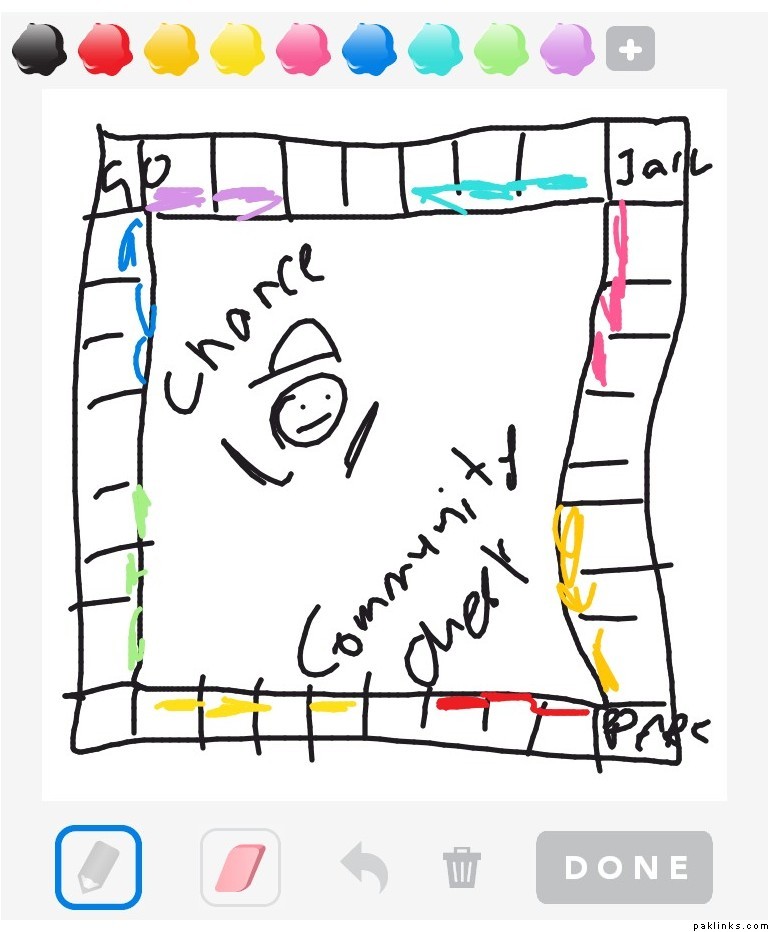769x932 pixels.
Task: Clear the drawing with trash icon
Action: [462, 868]
